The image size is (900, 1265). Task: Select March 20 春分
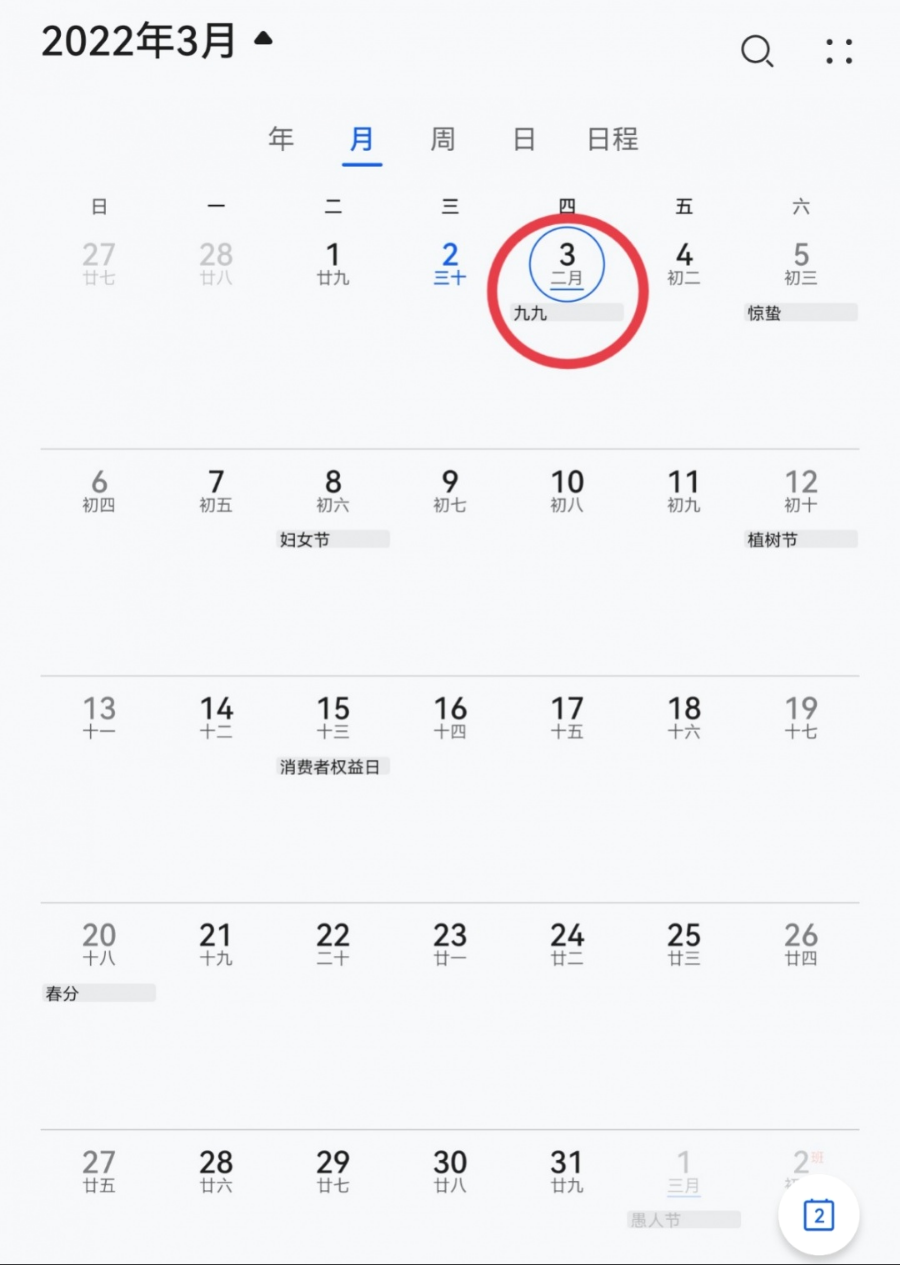click(99, 945)
